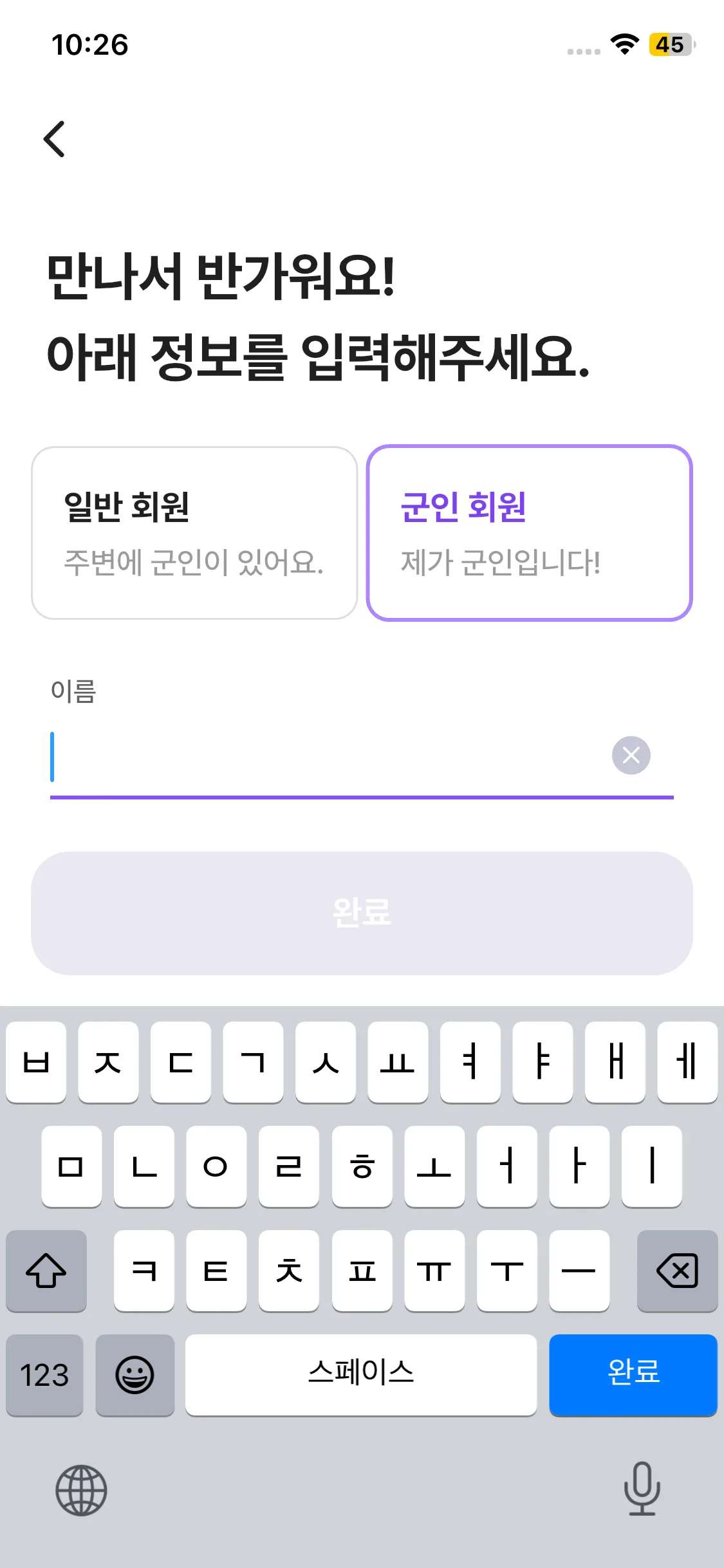
Task: Choose the 군인 회원 card
Action: click(529, 533)
